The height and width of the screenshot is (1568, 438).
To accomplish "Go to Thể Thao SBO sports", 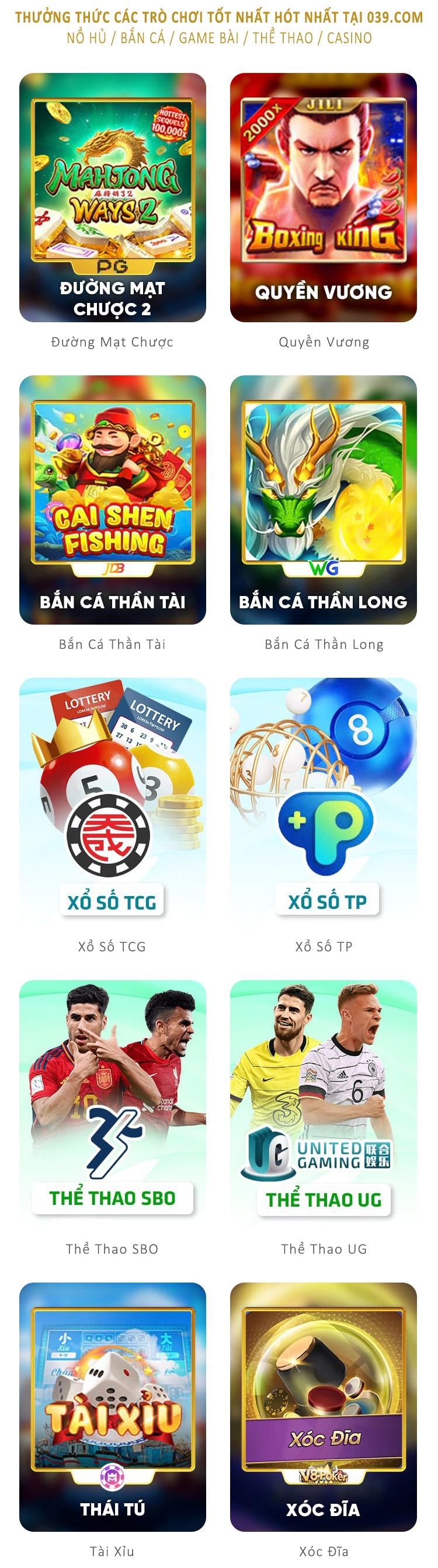I will [x=112, y=1102].
